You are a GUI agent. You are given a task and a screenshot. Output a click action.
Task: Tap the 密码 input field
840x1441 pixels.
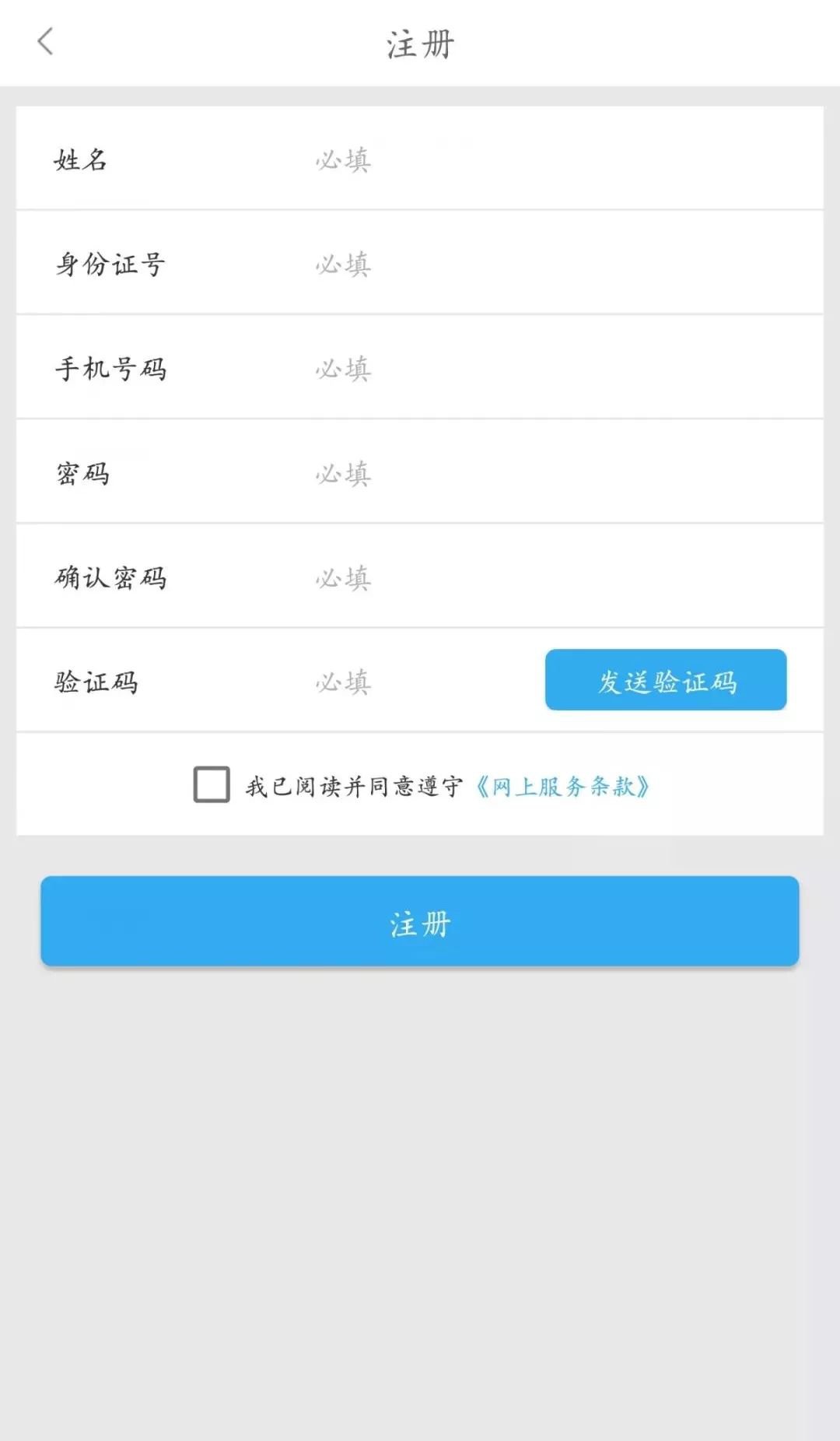(x=560, y=473)
